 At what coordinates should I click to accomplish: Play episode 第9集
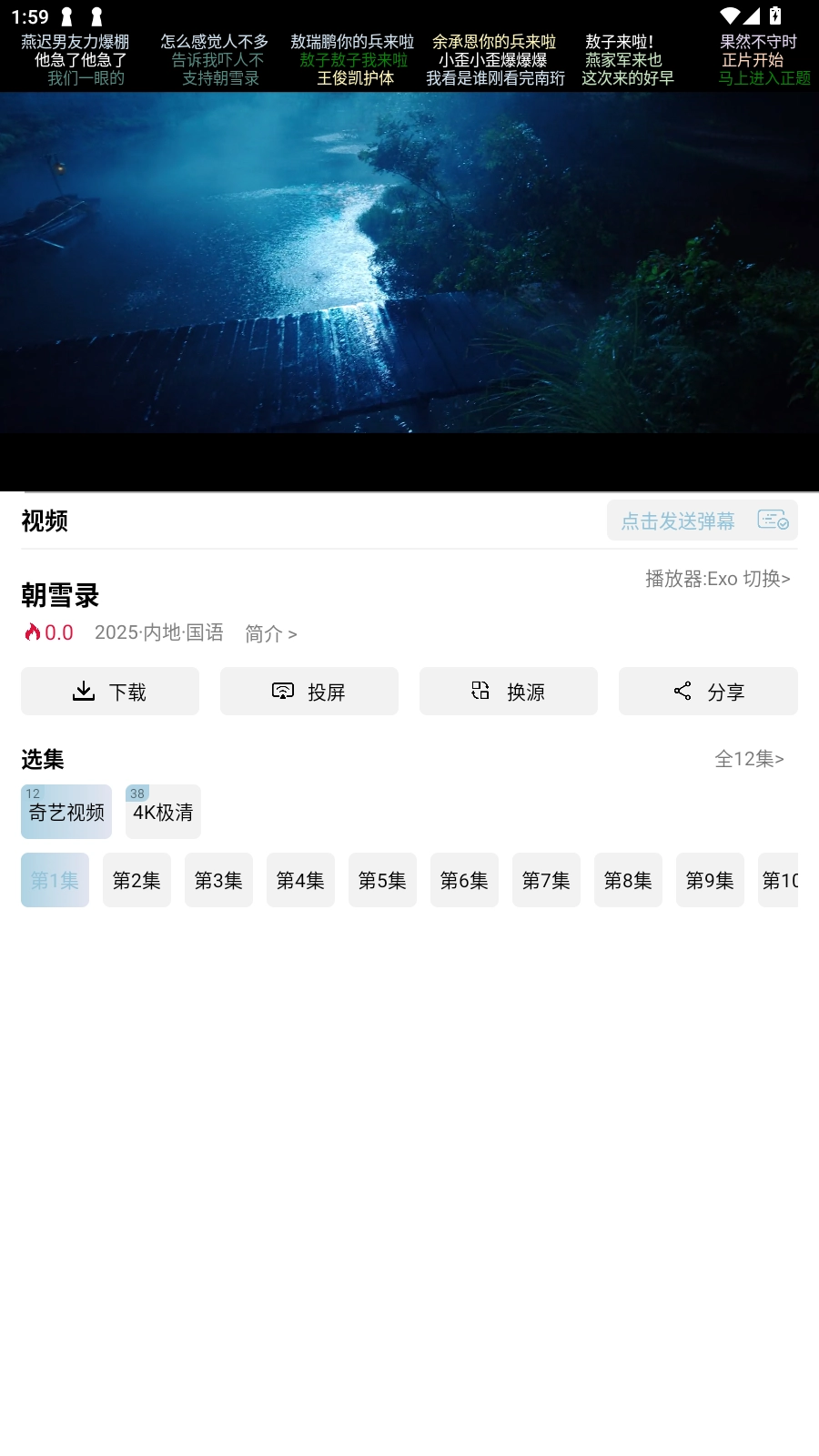710,880
